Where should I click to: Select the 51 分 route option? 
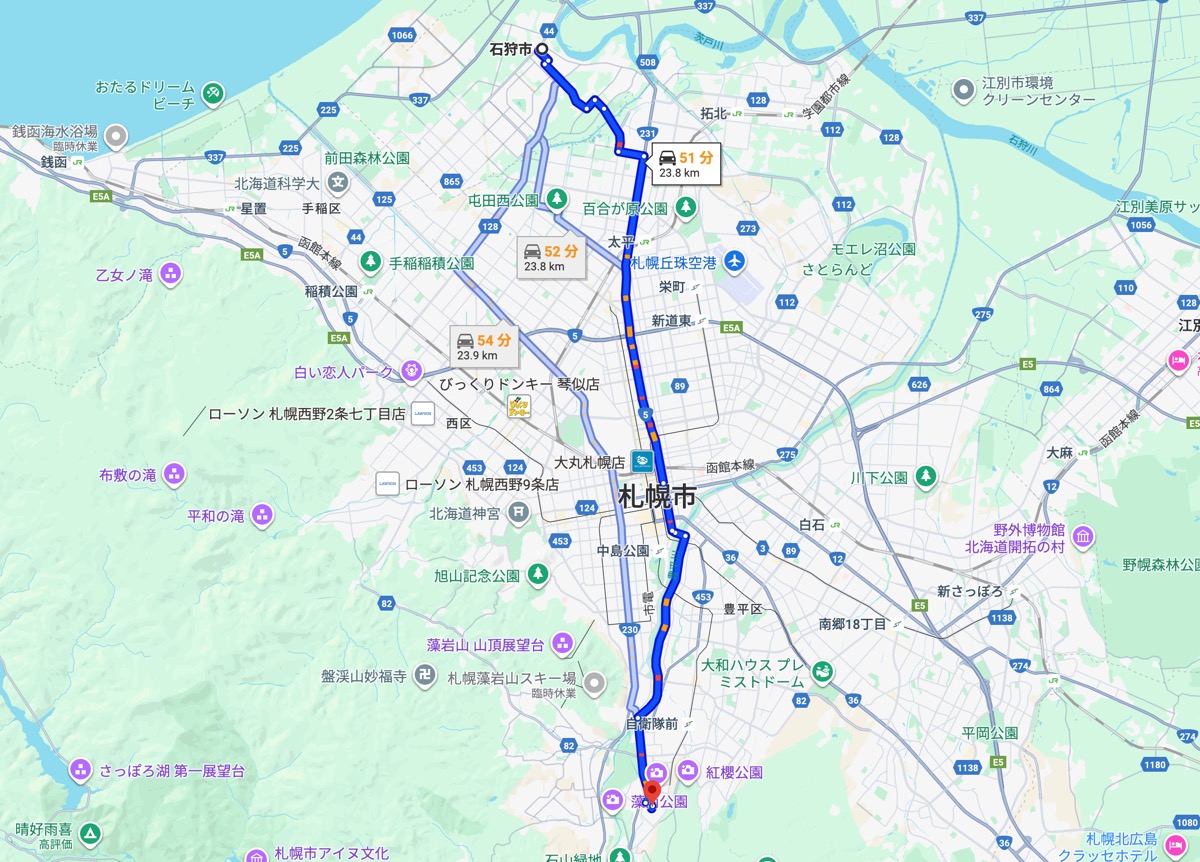click(x=685, y=164)
